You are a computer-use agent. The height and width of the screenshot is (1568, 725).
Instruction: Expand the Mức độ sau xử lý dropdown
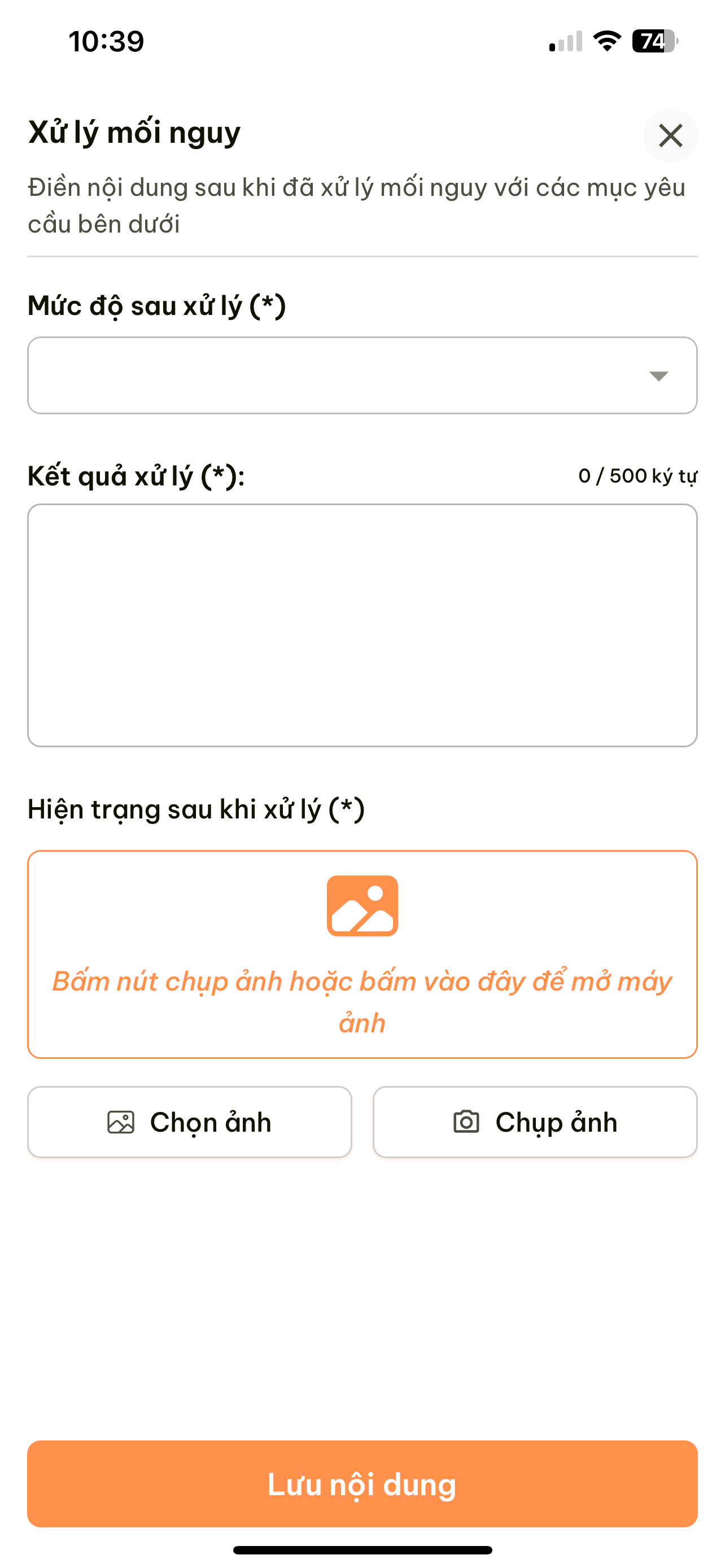click(362, 375)
